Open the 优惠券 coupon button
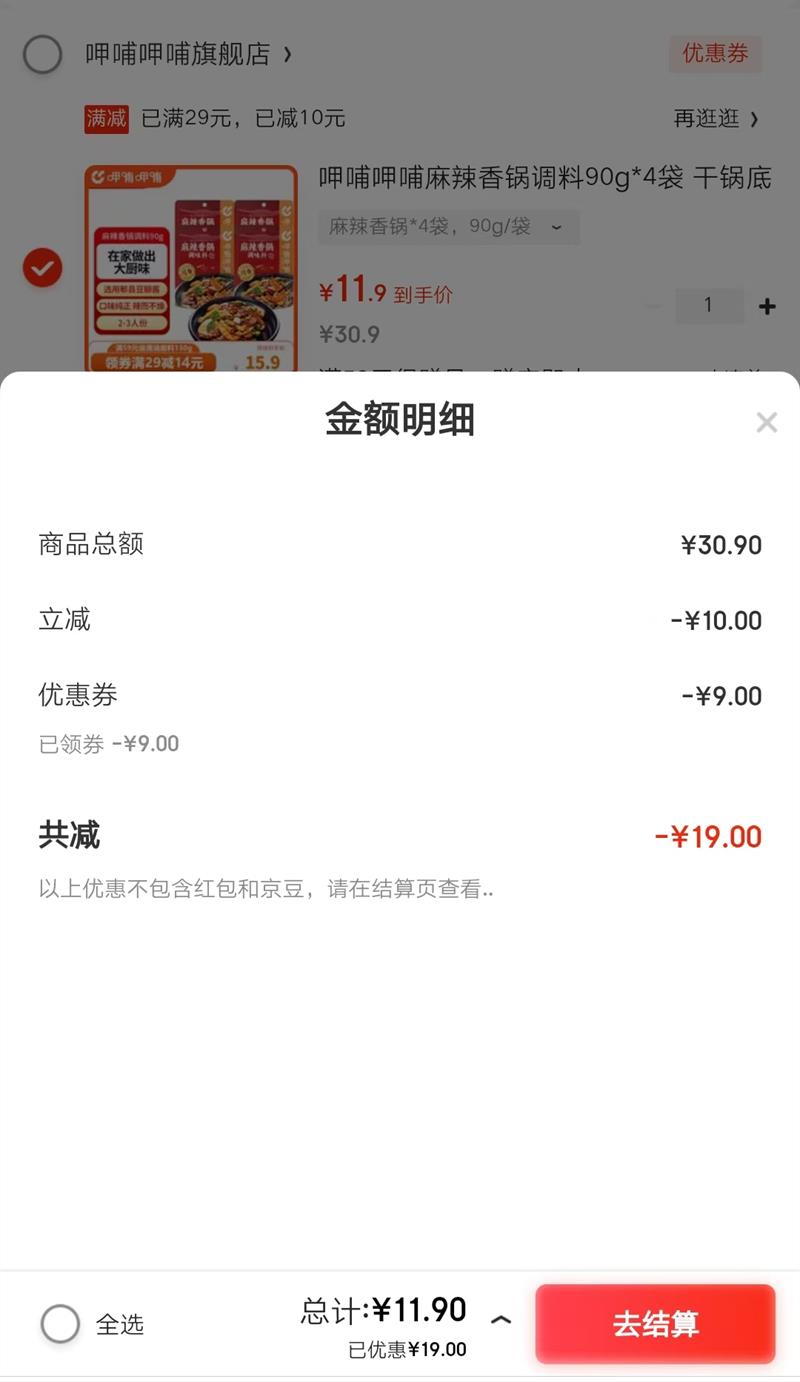This screenshot has width=800, height=1382. [715, 54]
